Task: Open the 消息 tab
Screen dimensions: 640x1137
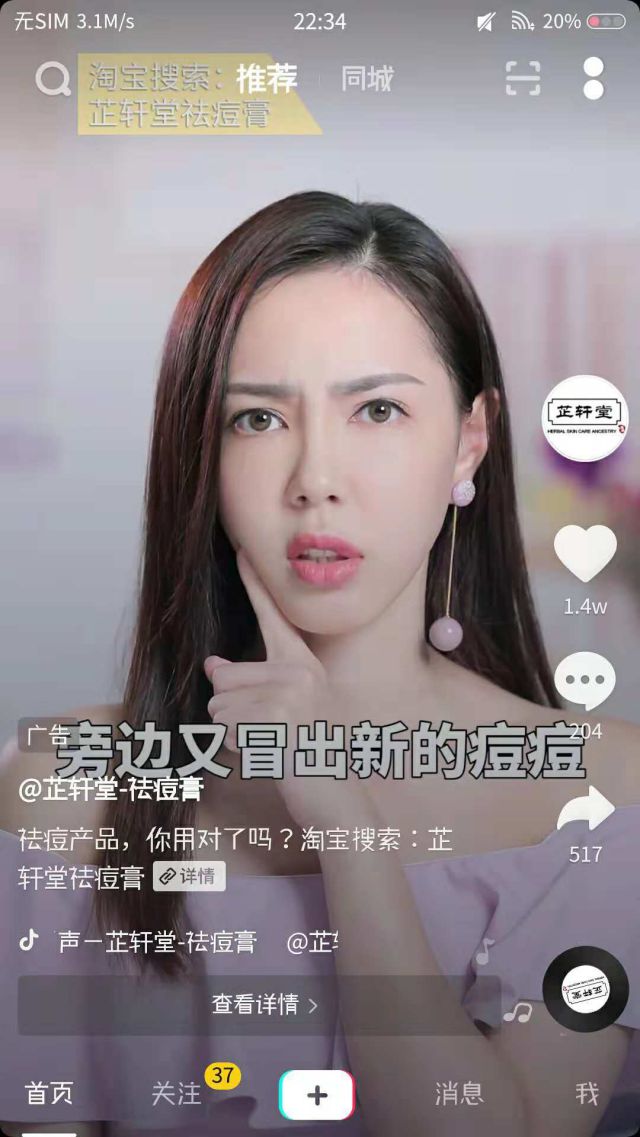Action: point(459,1093)
